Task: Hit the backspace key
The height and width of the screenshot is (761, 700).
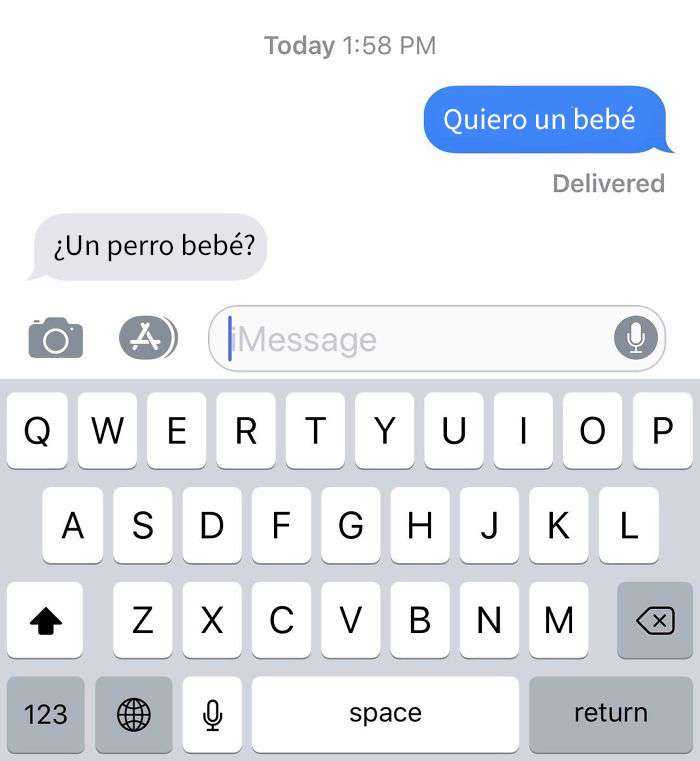Action: pos(654,621)
